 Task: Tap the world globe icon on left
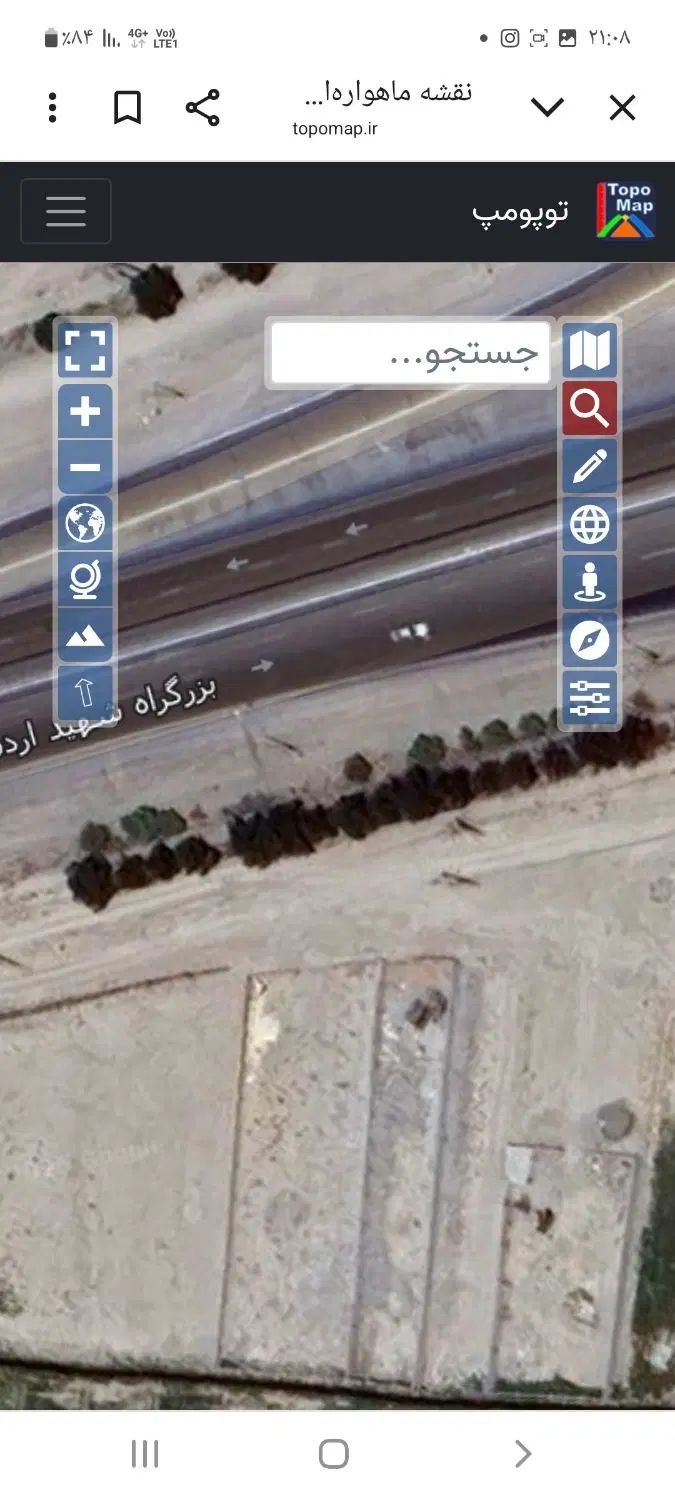click(x=85, y=523)
